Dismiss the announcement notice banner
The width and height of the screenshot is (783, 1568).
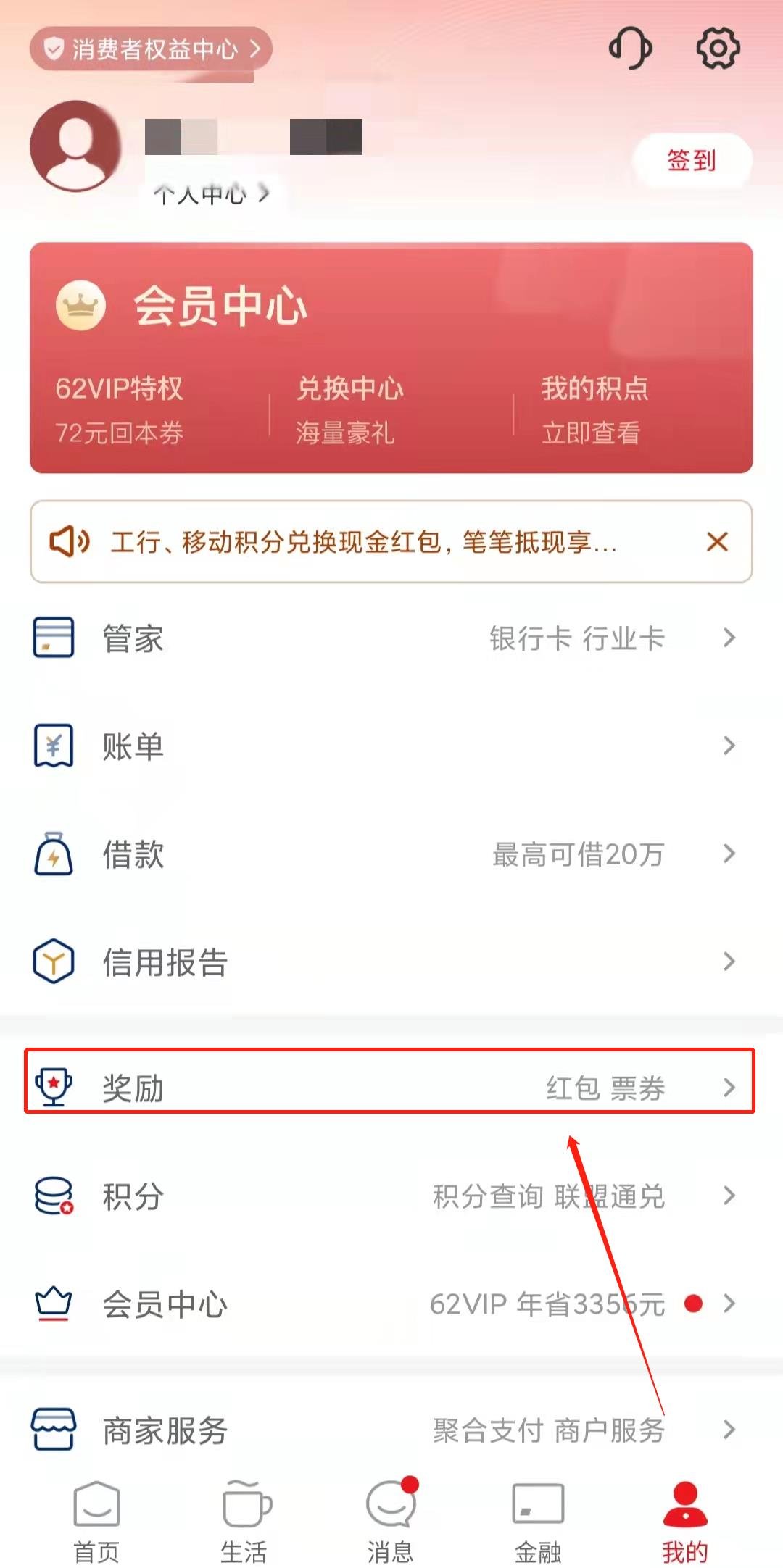tap(717, 541)
